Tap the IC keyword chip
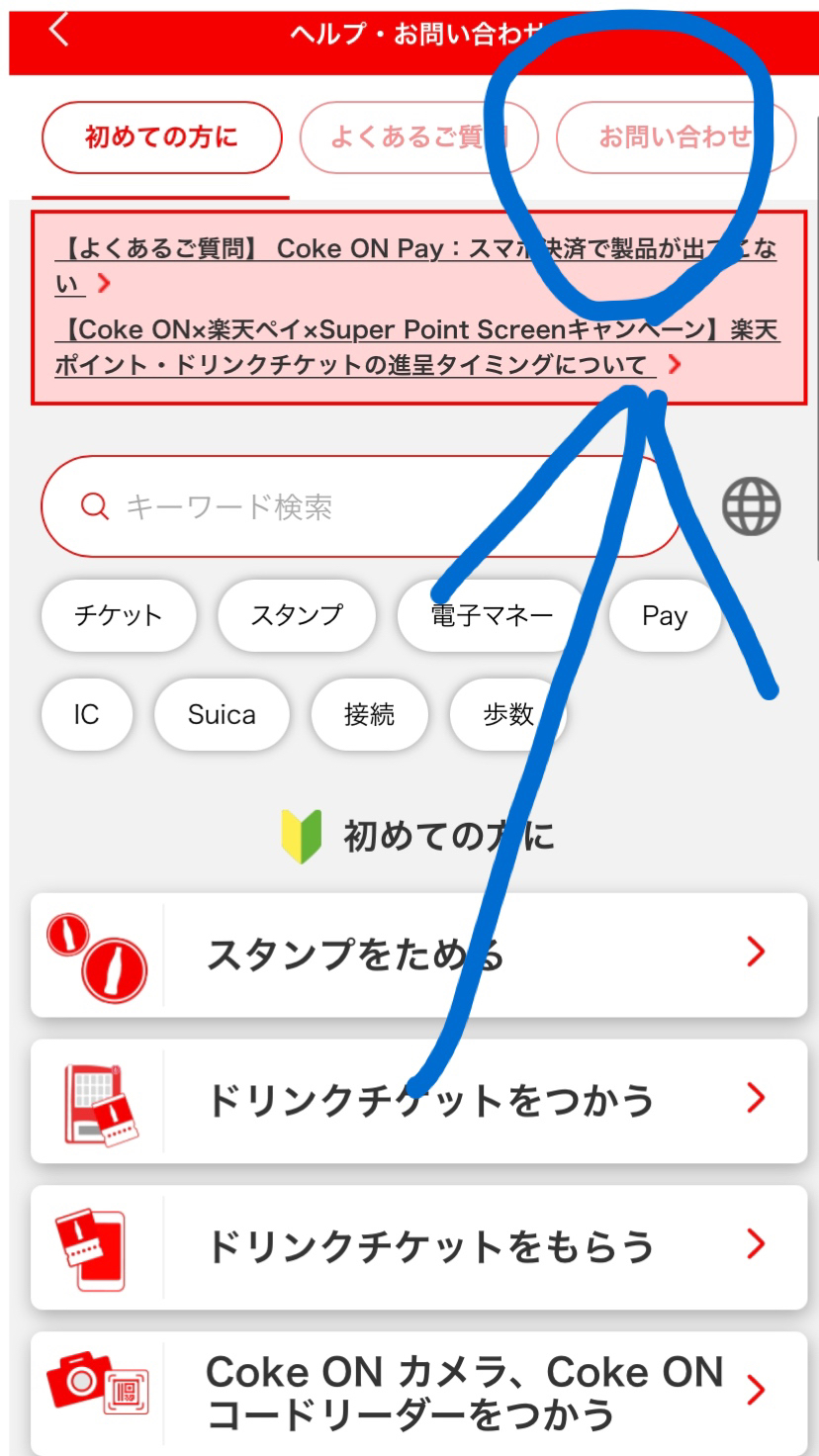 (x=86, y=714)
